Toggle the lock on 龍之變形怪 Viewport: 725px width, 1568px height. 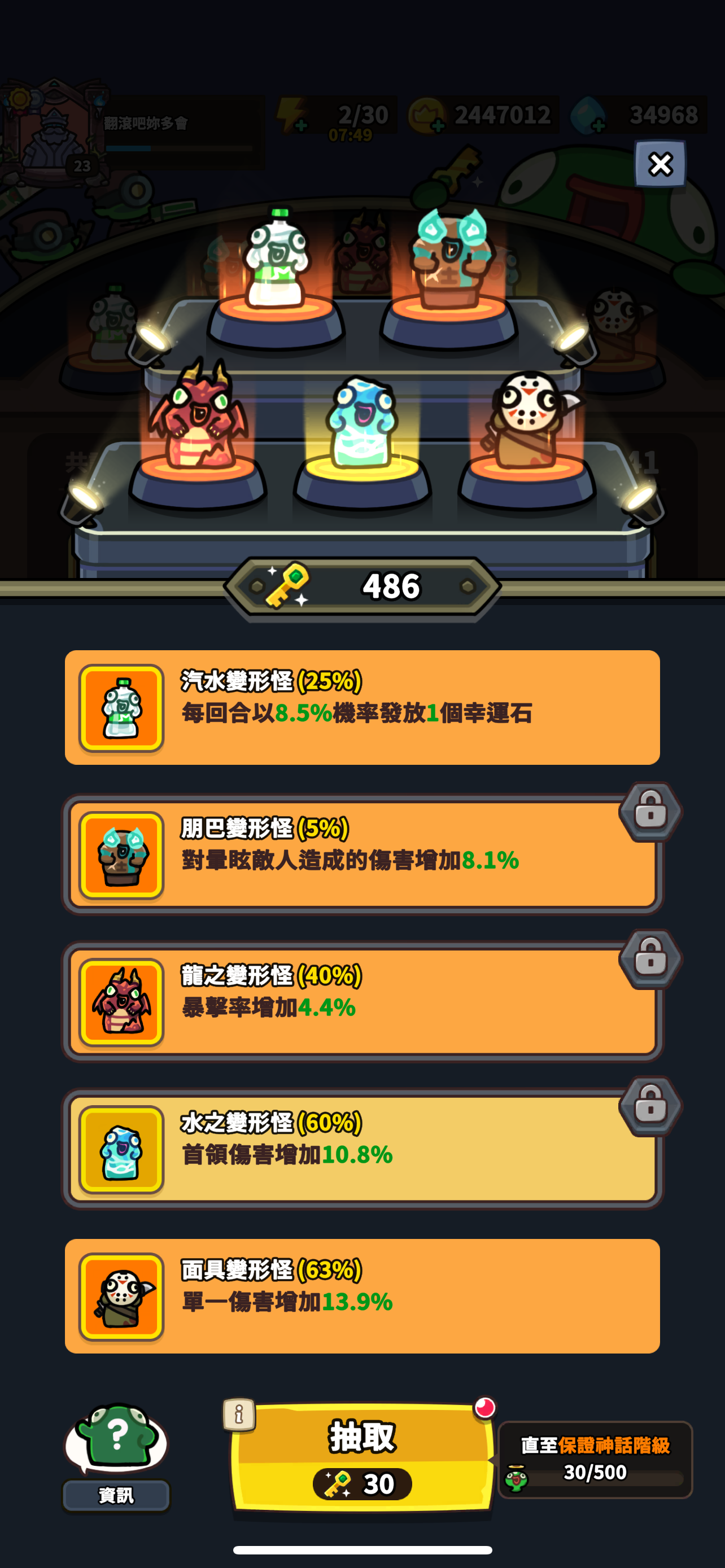click(650, 960)
